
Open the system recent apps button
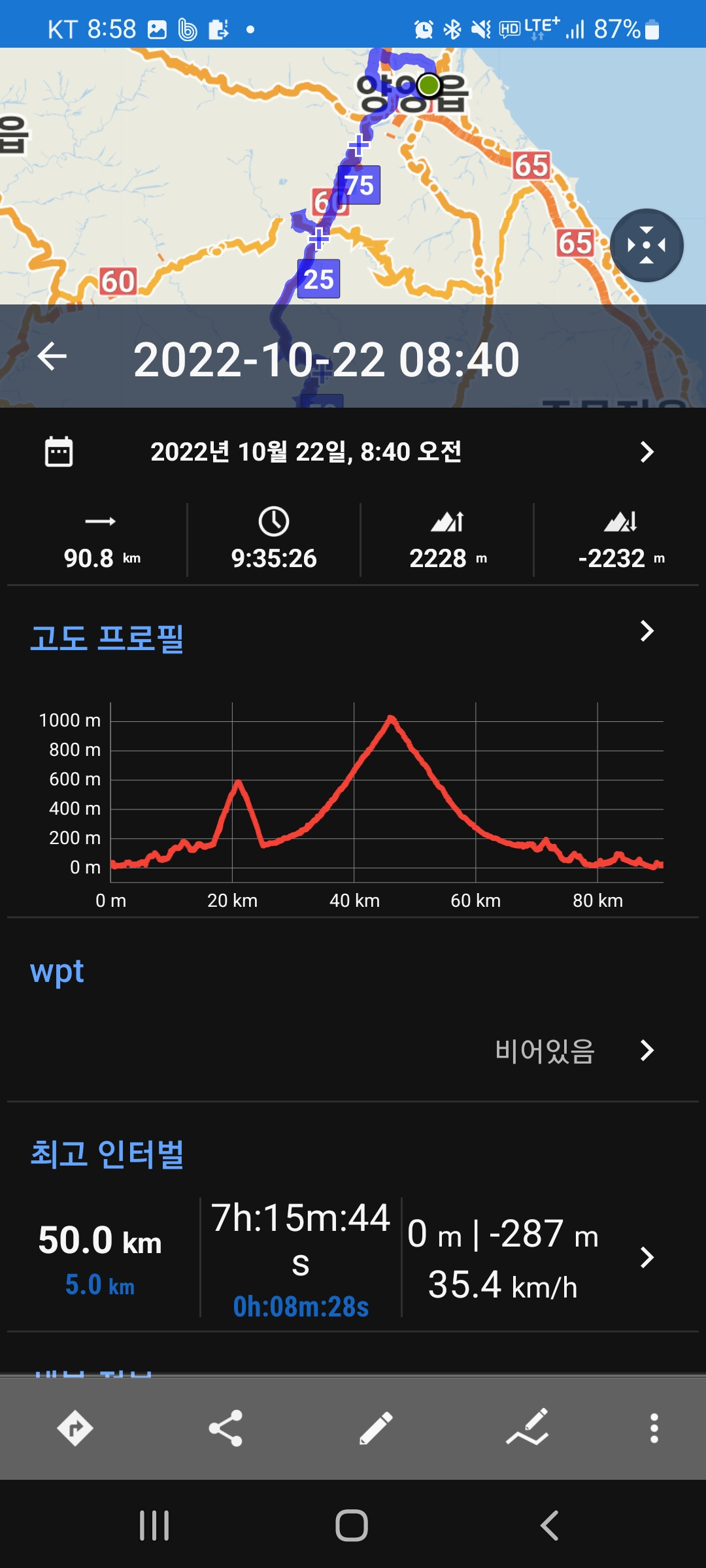pos(154,1526)
